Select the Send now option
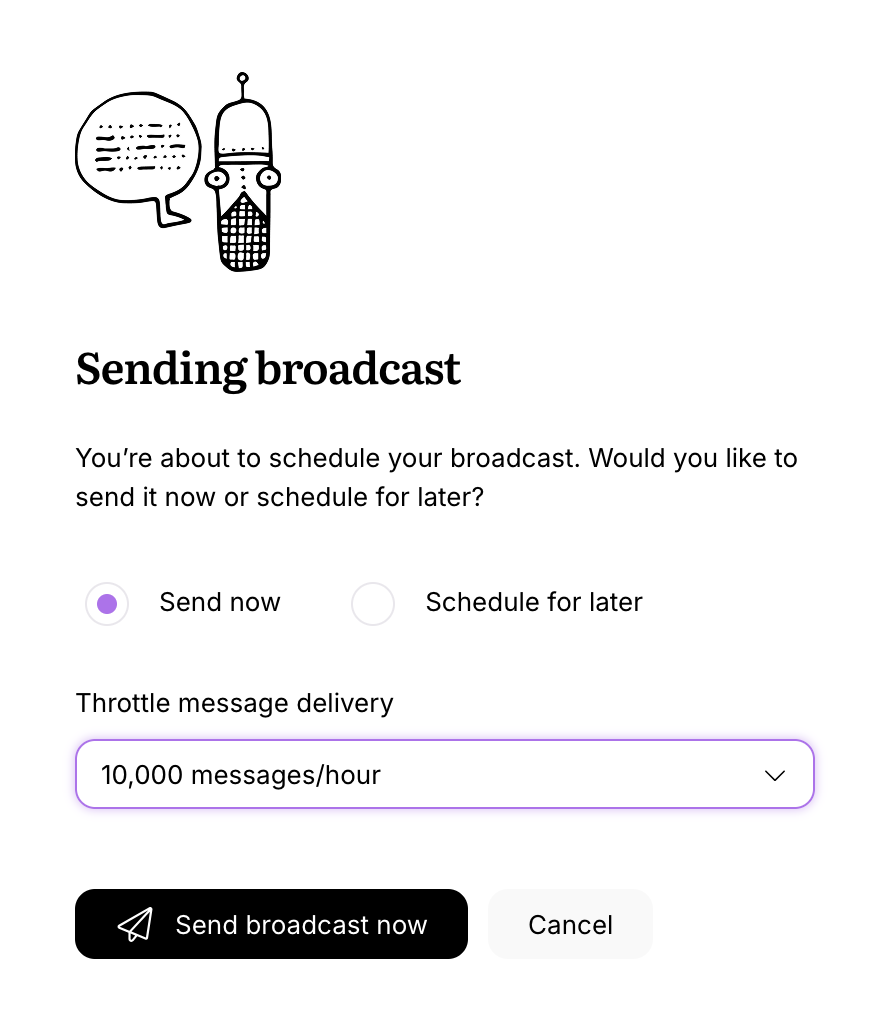Viewport: 890px width, 1032px height. pos(107,604)
